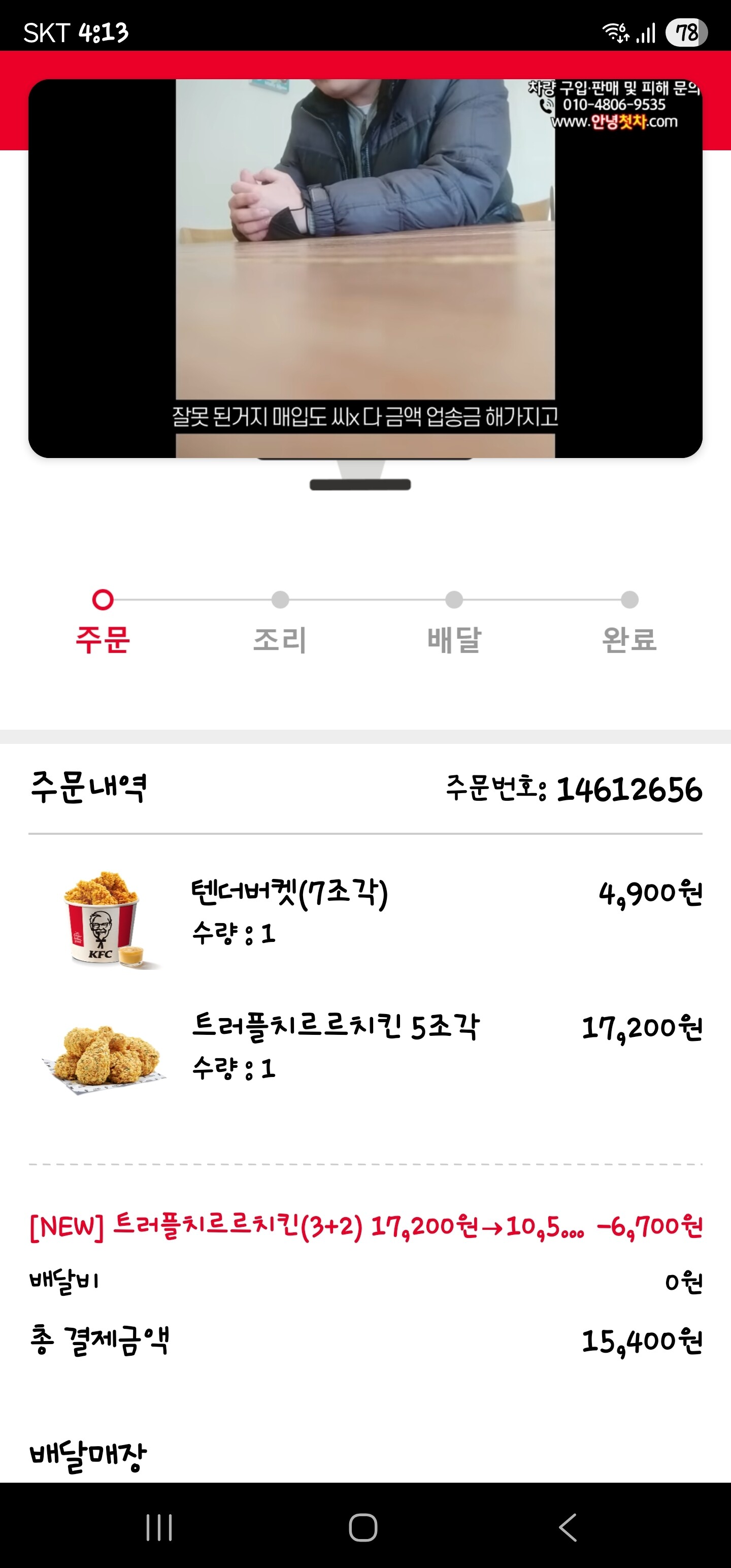731x1568 pixels.
Task: Open the video playing in the TV banner
Action: [365, 268]
